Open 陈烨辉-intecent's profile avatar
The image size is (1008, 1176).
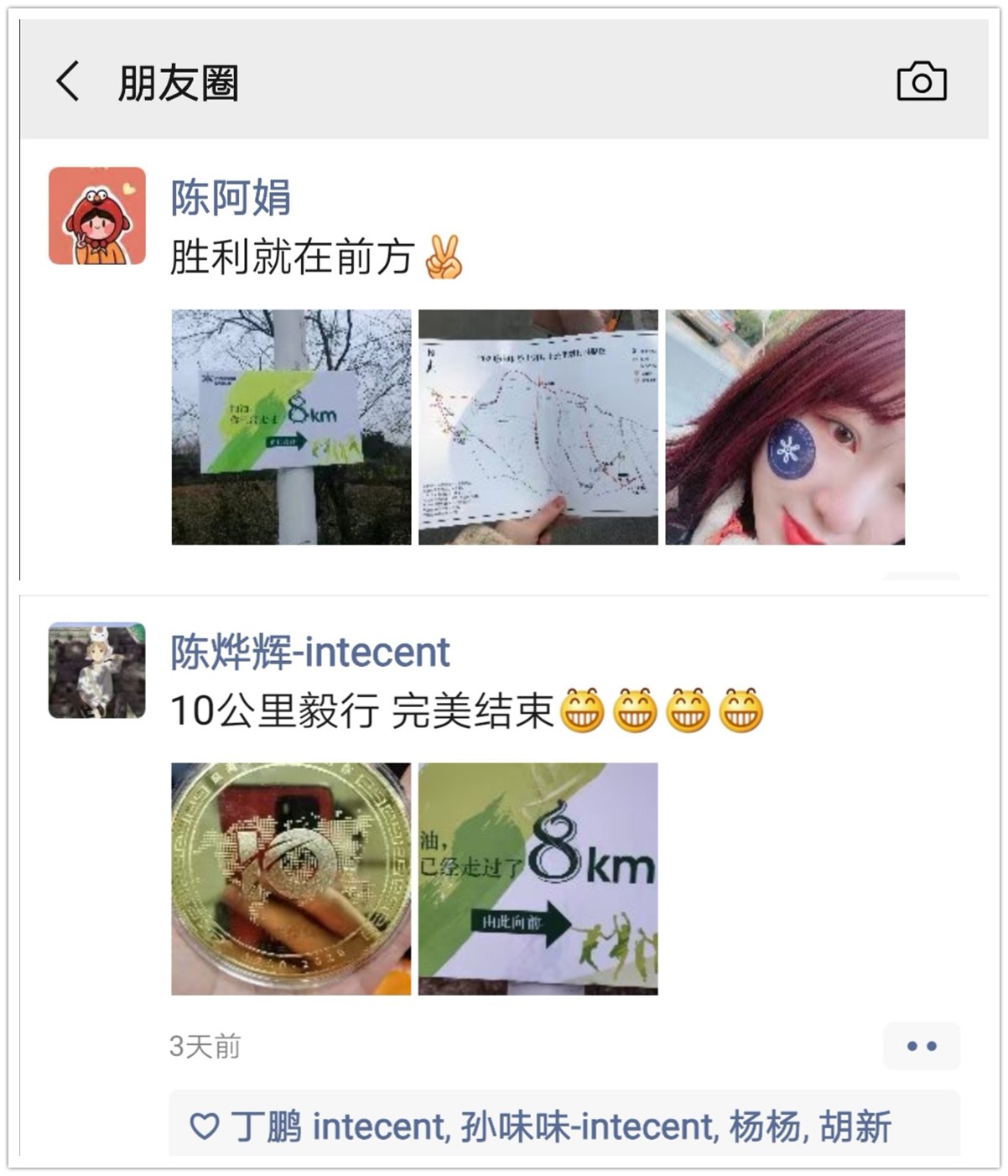pos(97,670)
